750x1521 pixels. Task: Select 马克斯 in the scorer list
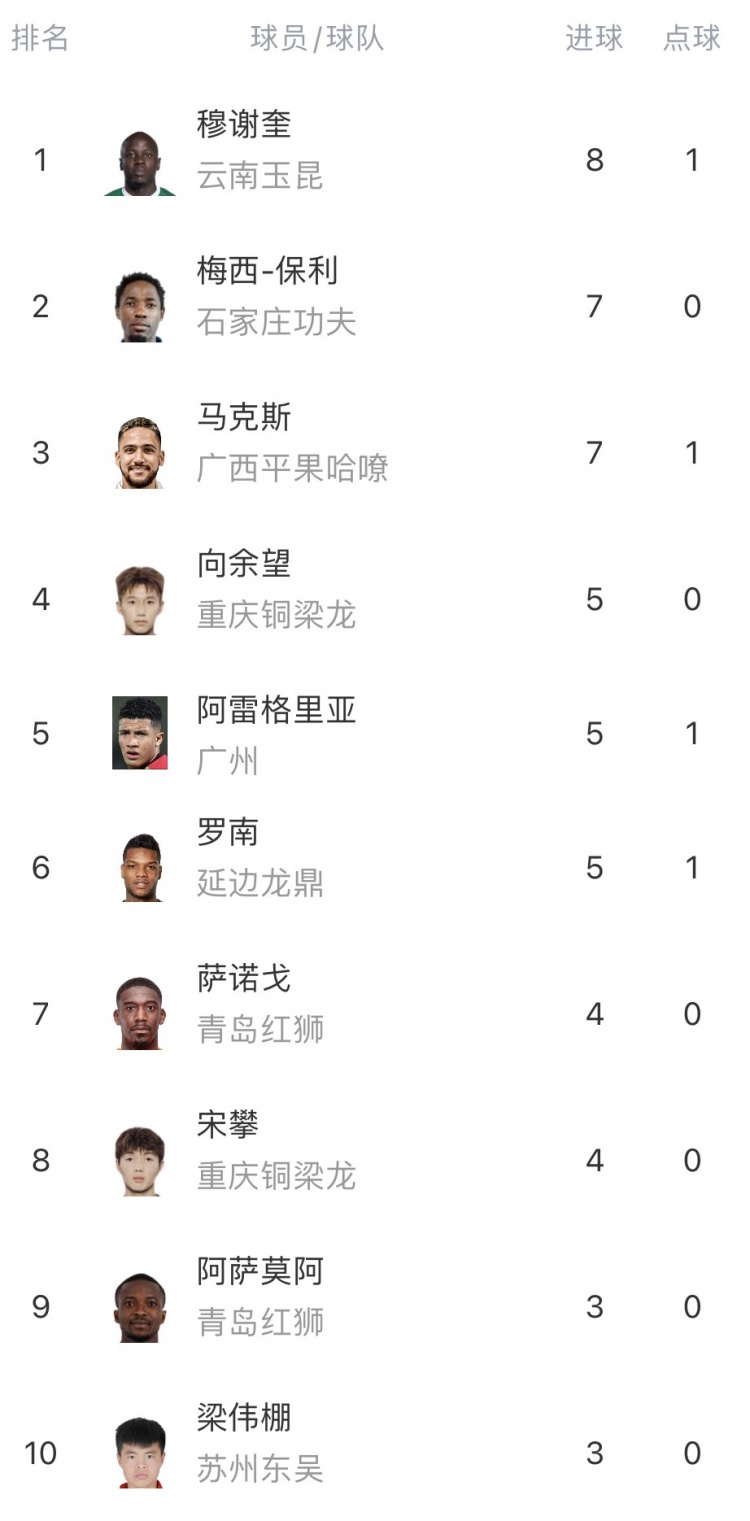click(243, 418)
